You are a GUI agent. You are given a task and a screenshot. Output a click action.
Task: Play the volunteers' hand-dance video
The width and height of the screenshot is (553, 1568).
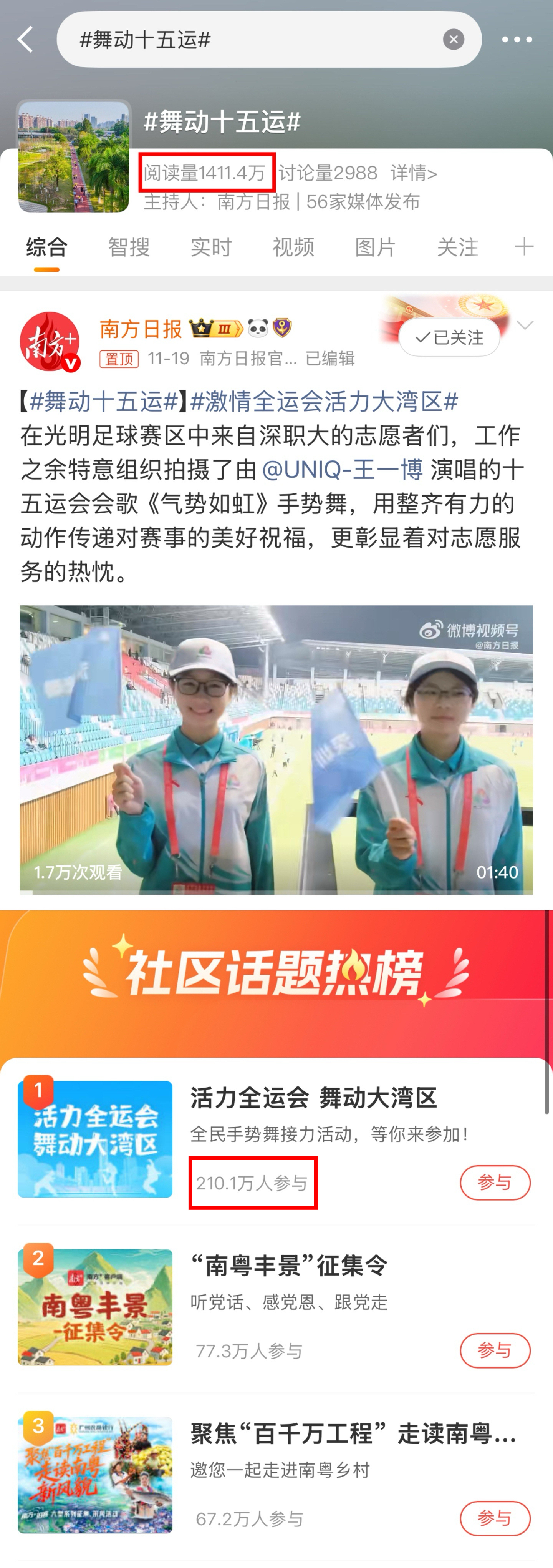[x=276, y=749]
